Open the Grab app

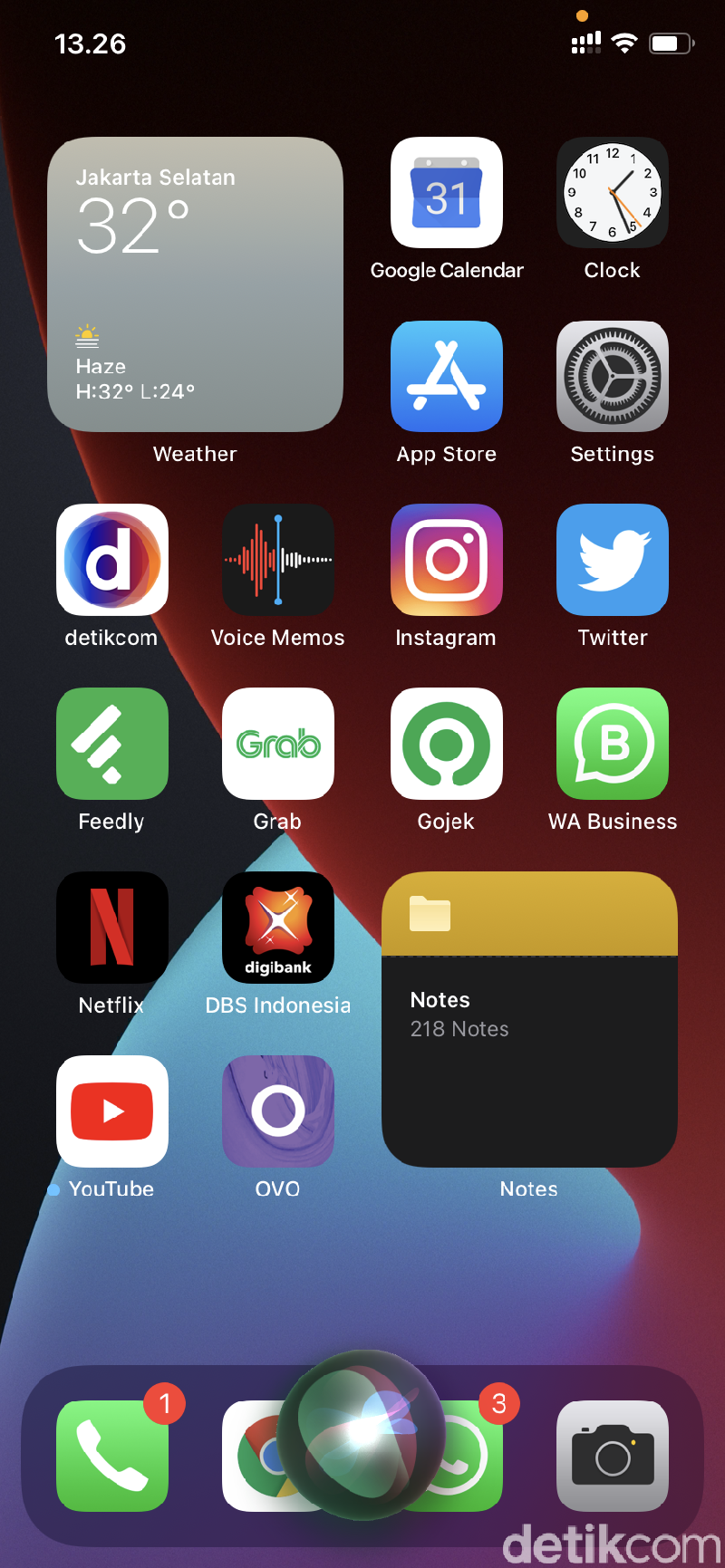tap(277, 744)
